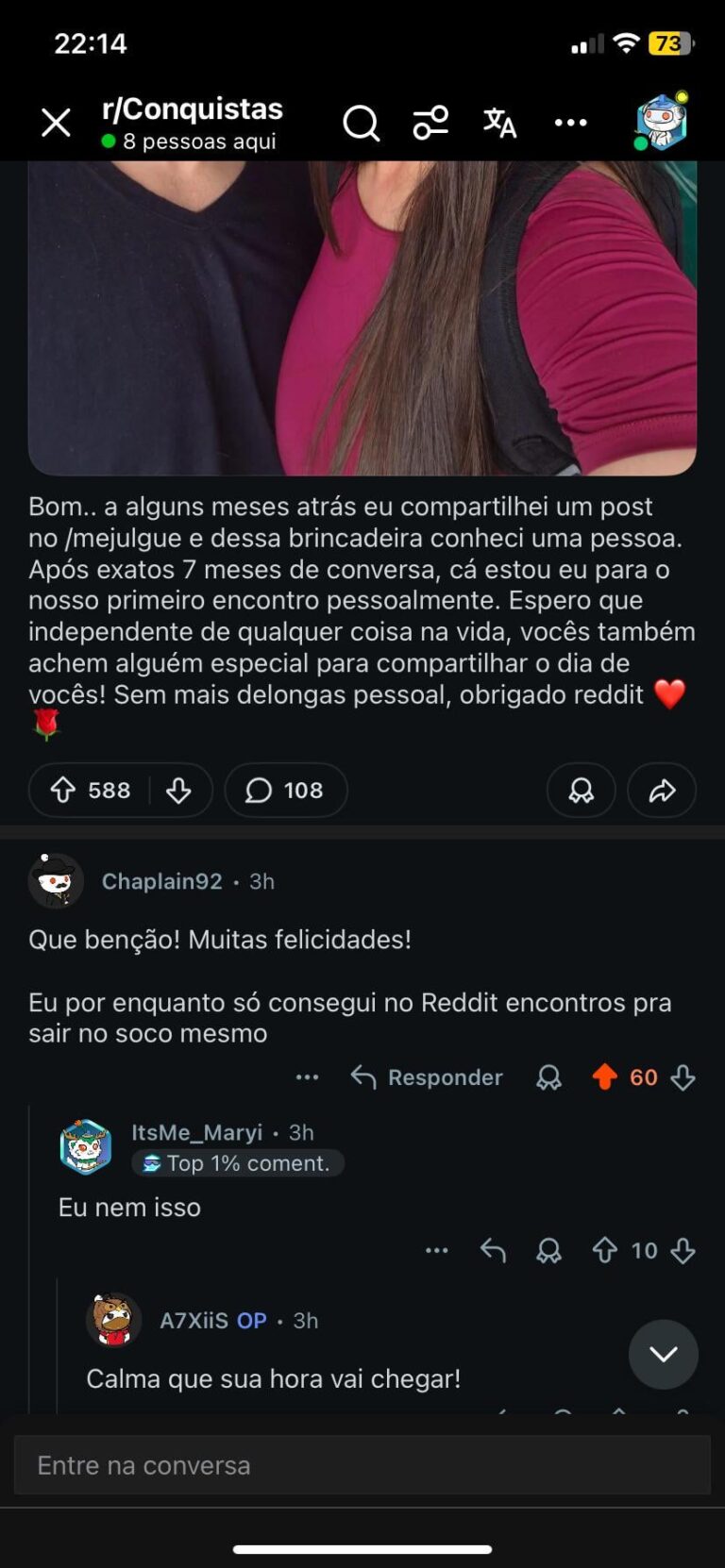
Task: Open more options on Chaplain92's comment
Action: [x=307, y=1077]
